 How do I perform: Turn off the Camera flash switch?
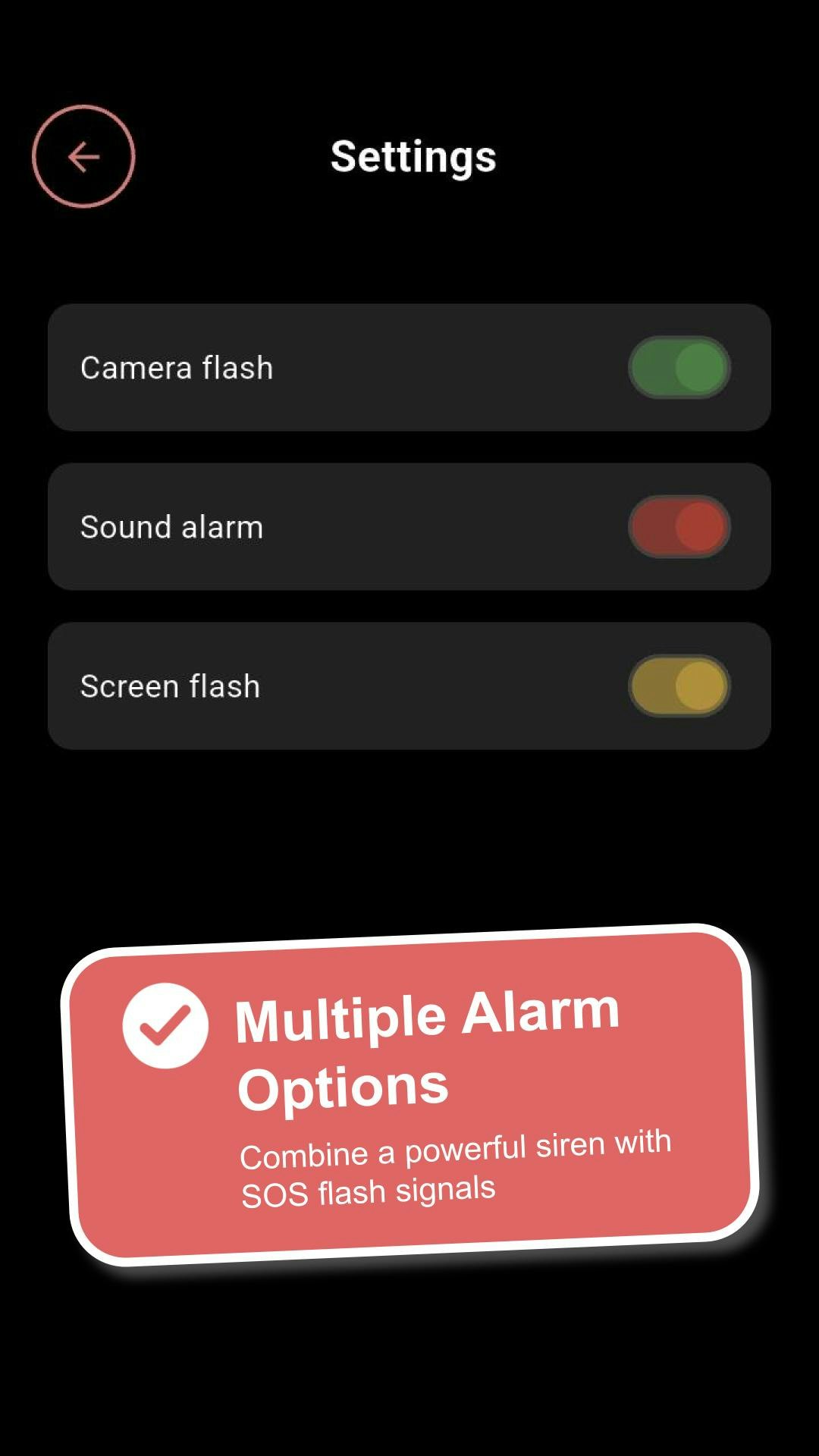[679, 368]
